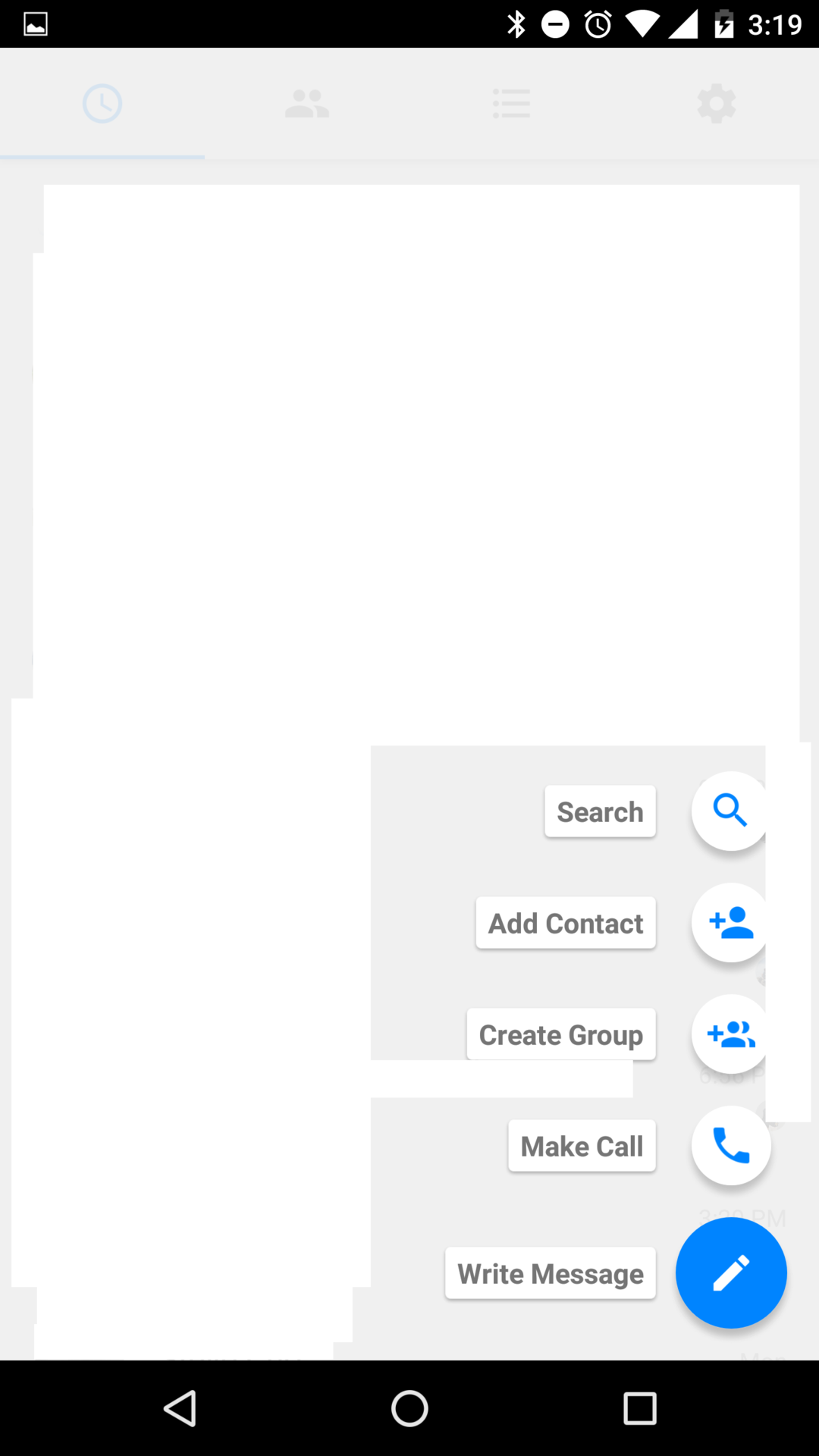Viewport: 819px width, 1456px height.
Task: Tap the Search magnifier button
Action: [x=730, y=811]
